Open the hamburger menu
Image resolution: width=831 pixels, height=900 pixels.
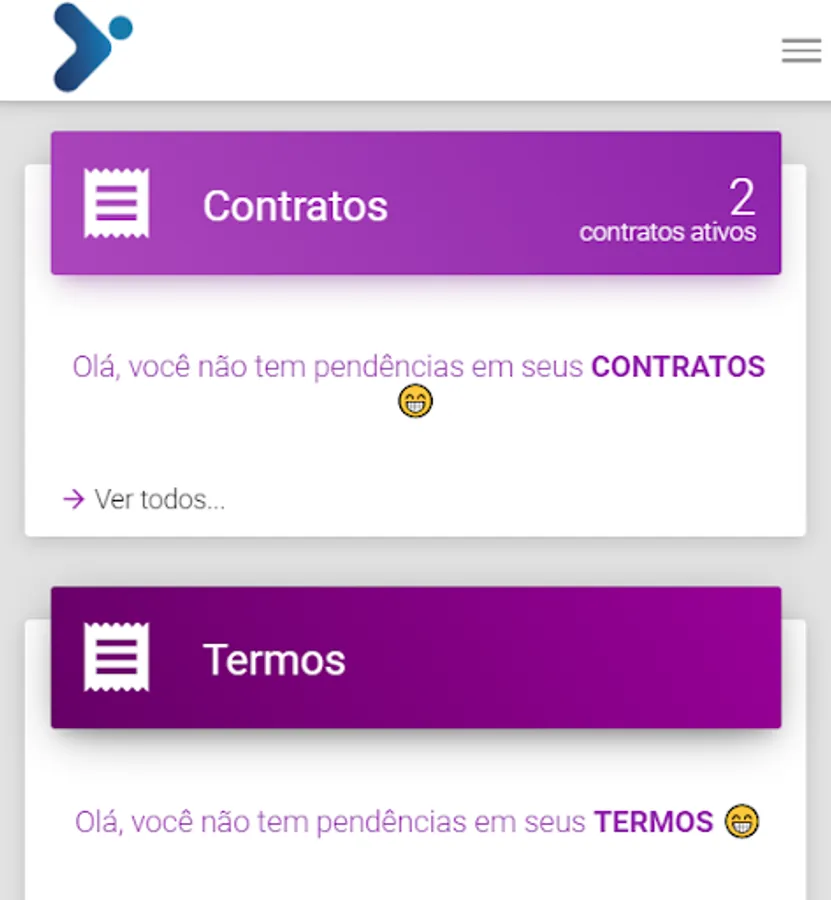pos(801,51)
